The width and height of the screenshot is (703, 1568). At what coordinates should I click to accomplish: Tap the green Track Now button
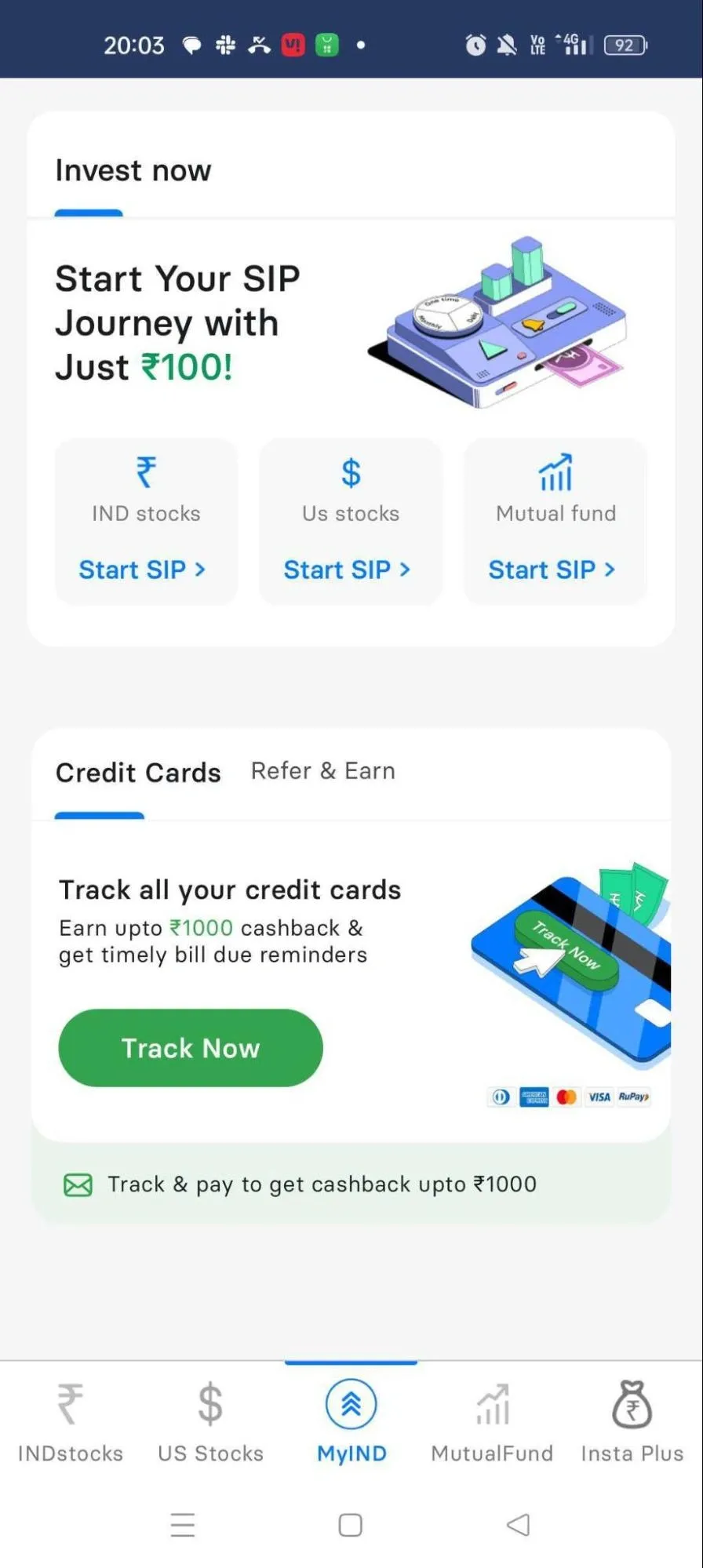coord(191,1048)
